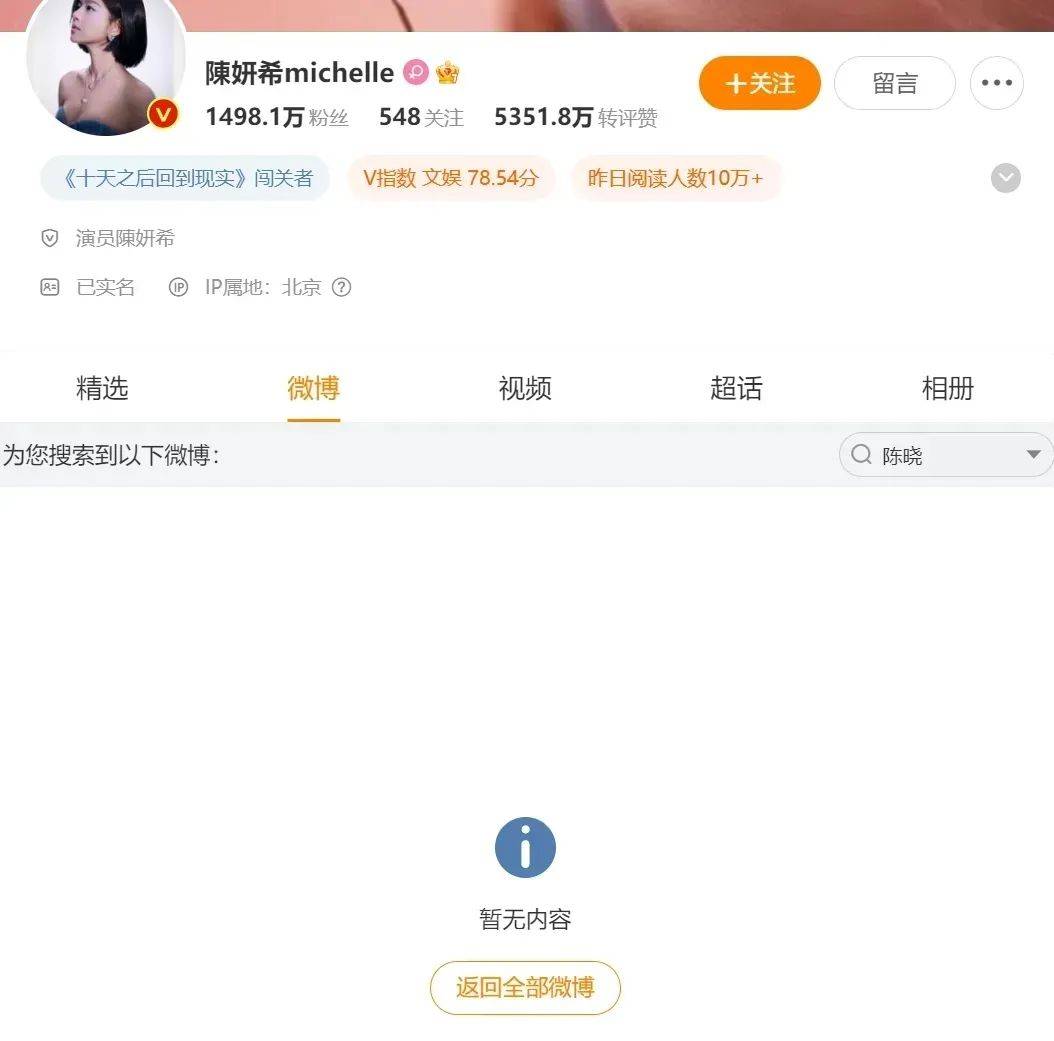The height and width of the screenshot is (1041, 1054).
Task: Open the 昨日阅读人数10万+ chip
Action: pos(675,178)
